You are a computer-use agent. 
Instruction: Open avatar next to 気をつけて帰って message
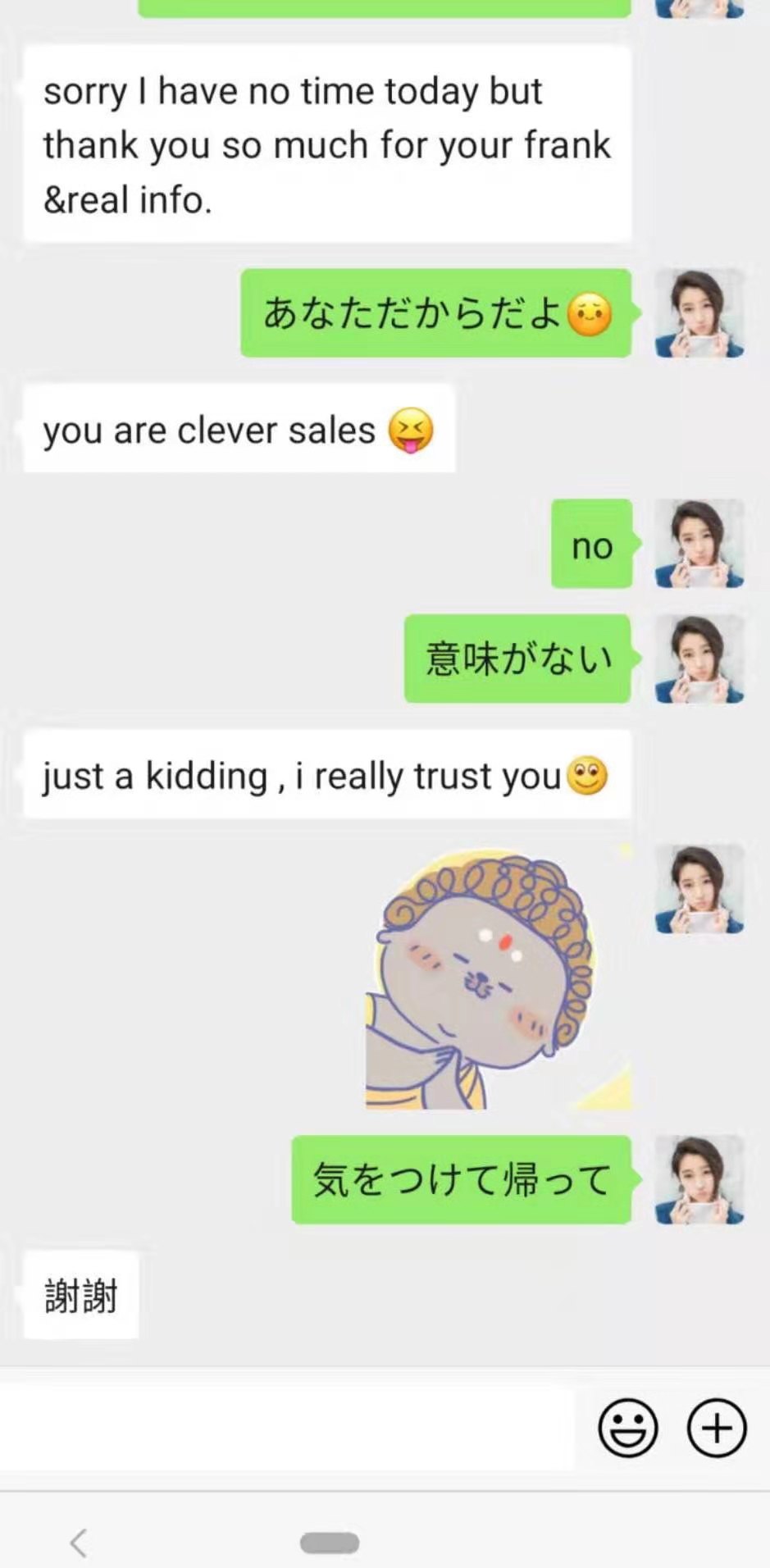tap(699, 1180)
